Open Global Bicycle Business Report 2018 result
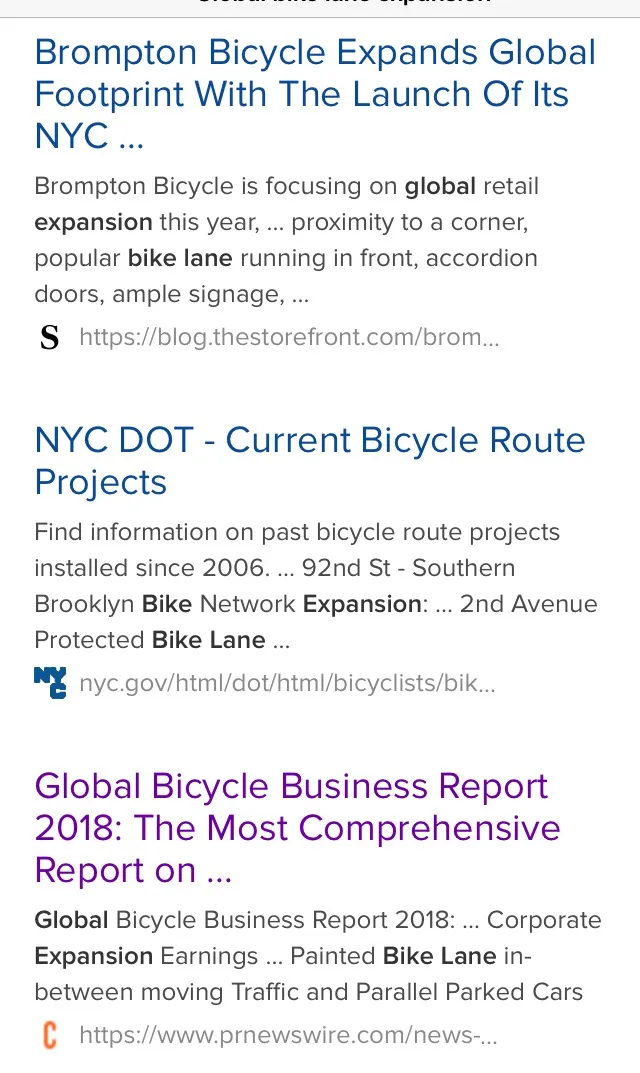Image resolution: width=640 pixels, height=1073 pixels. click(298, 828)
